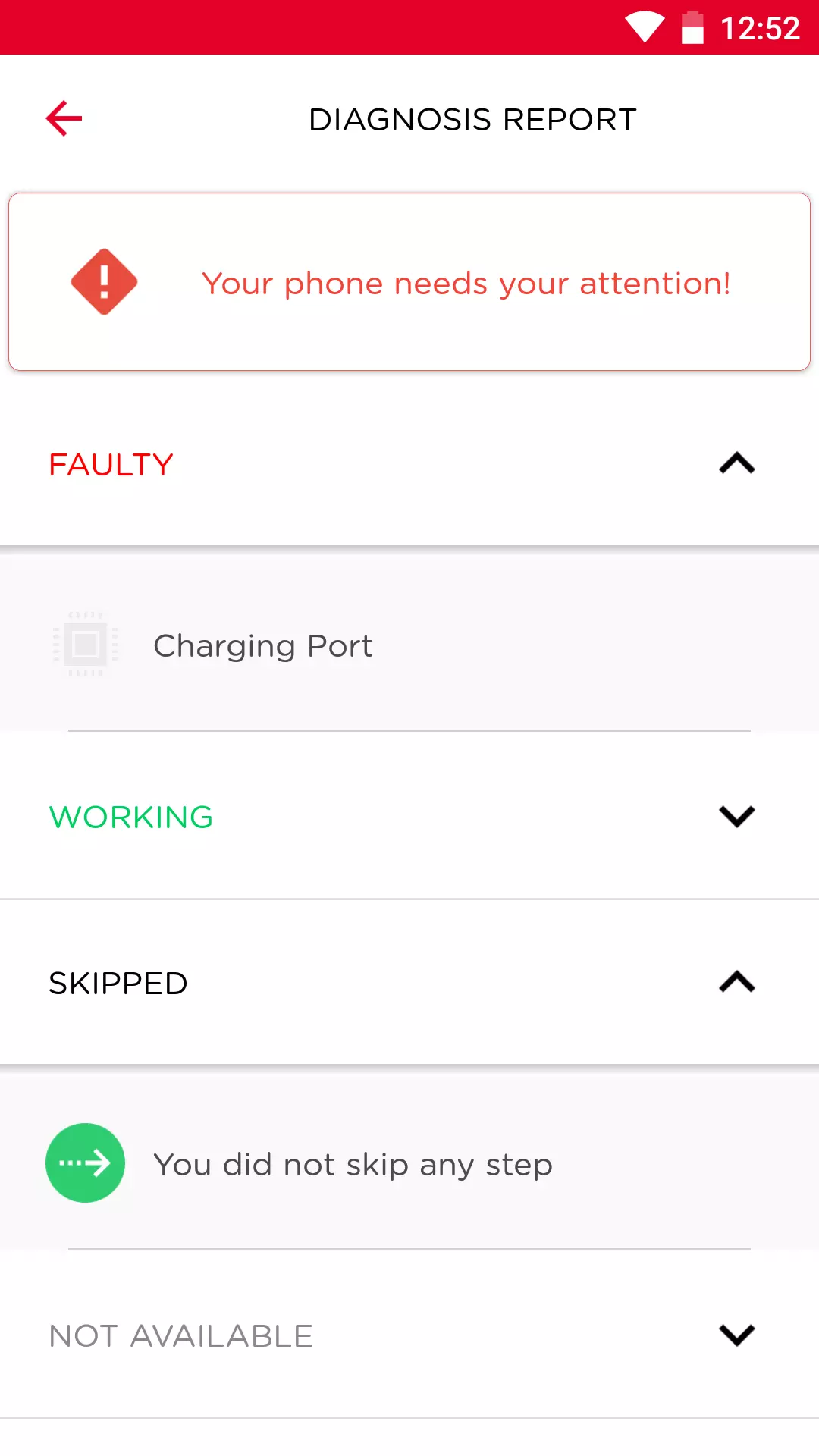This screenshot has height=1456, width=819.
Task: Click the NOT AVAILABLE header text
Action: point(180,1335)
